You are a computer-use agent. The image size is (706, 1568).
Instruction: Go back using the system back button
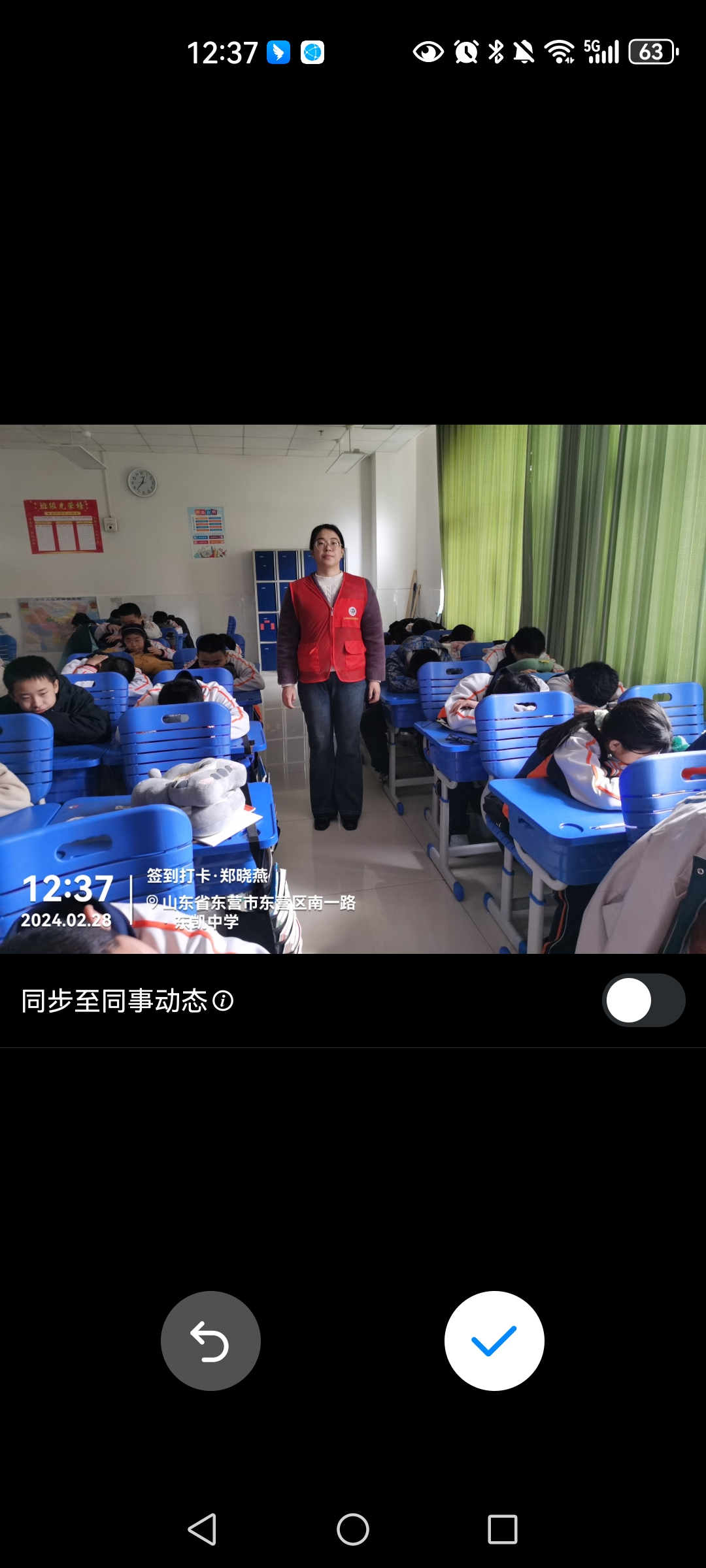[202, 1529]
